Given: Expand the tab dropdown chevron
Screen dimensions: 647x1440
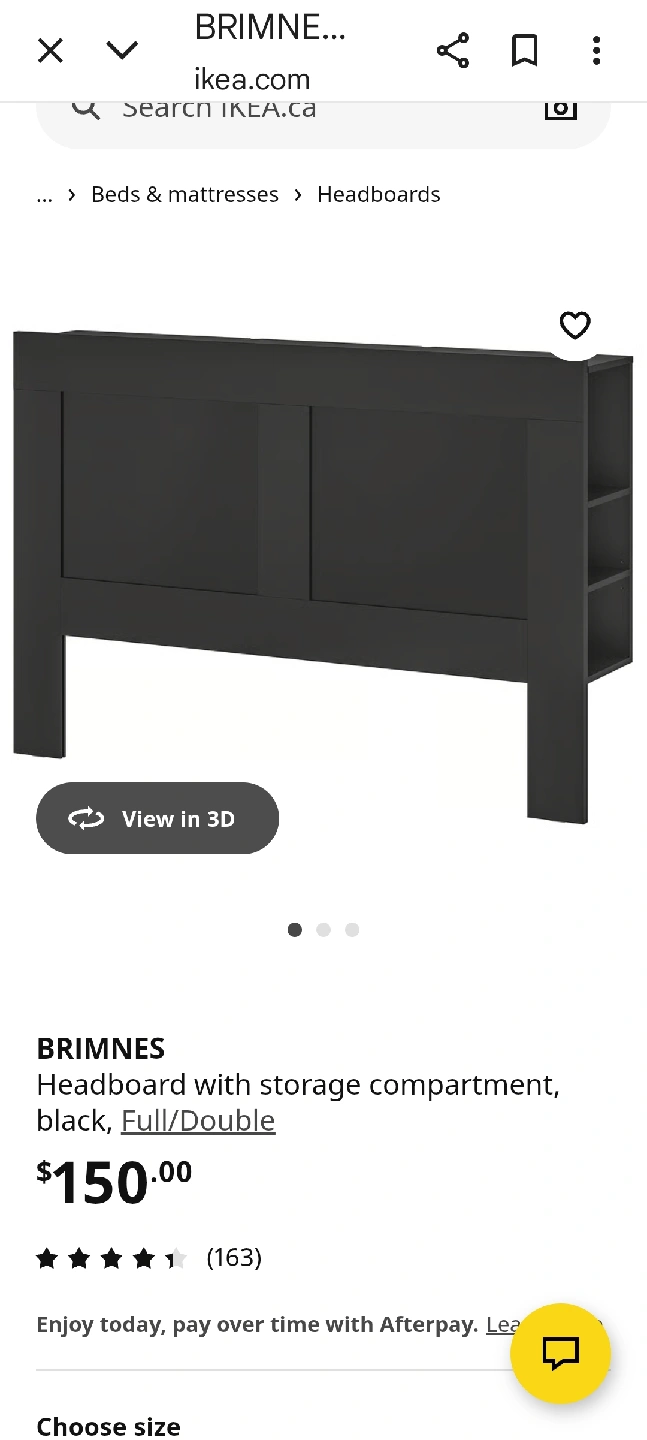Looking at the screenshot, I should (x=122, y=50).
